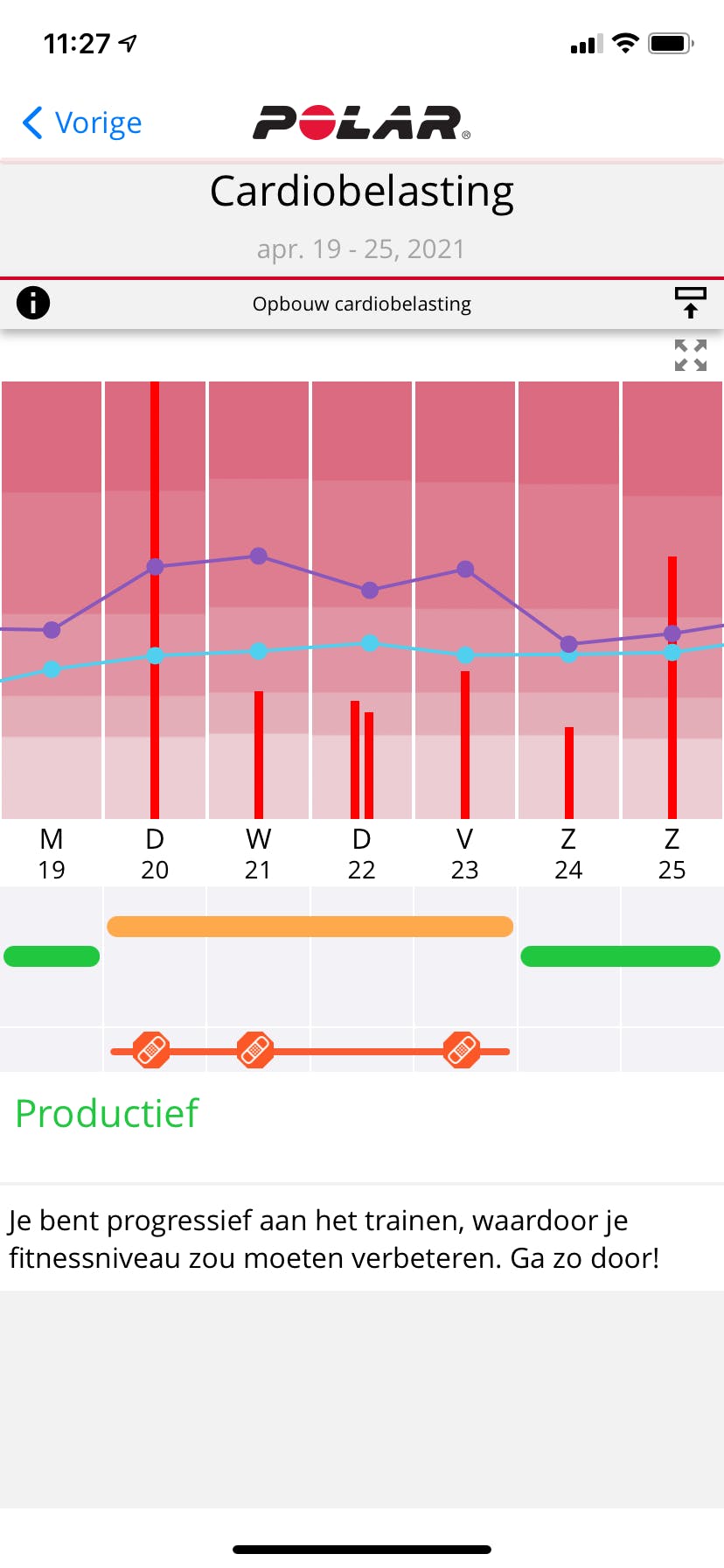Screen dimensions: 724x1568
Task: Expand the chart to fullscreen
Action: (690, 355)
